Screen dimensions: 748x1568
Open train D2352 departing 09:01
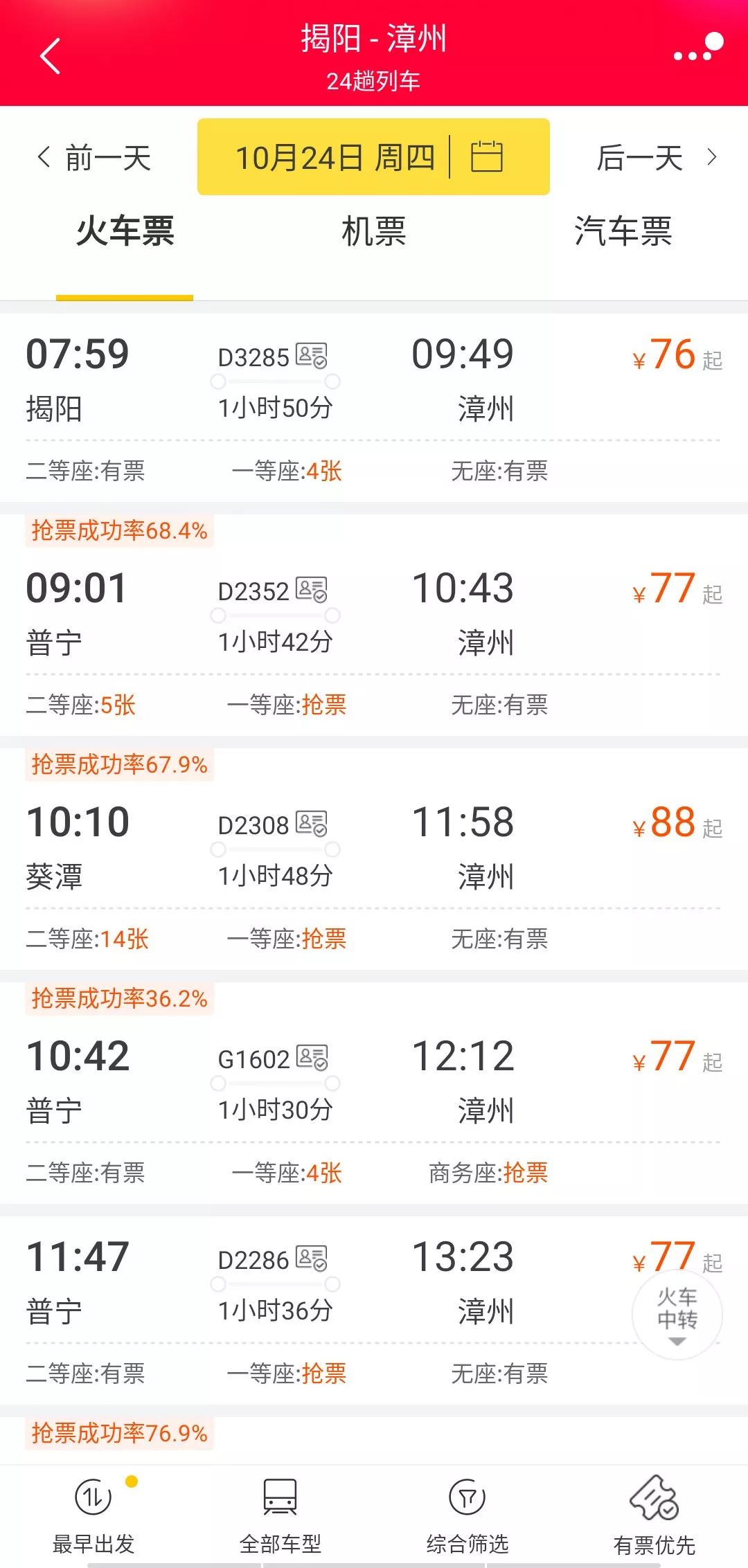(374, 625)
